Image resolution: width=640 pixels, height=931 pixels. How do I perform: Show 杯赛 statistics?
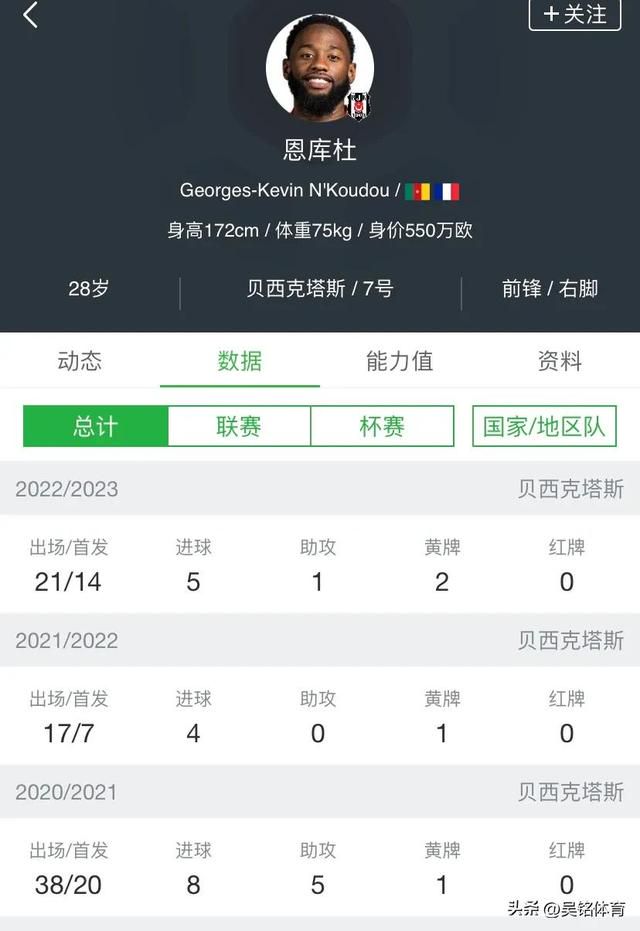pyautogui.click(x=382, y=426)
